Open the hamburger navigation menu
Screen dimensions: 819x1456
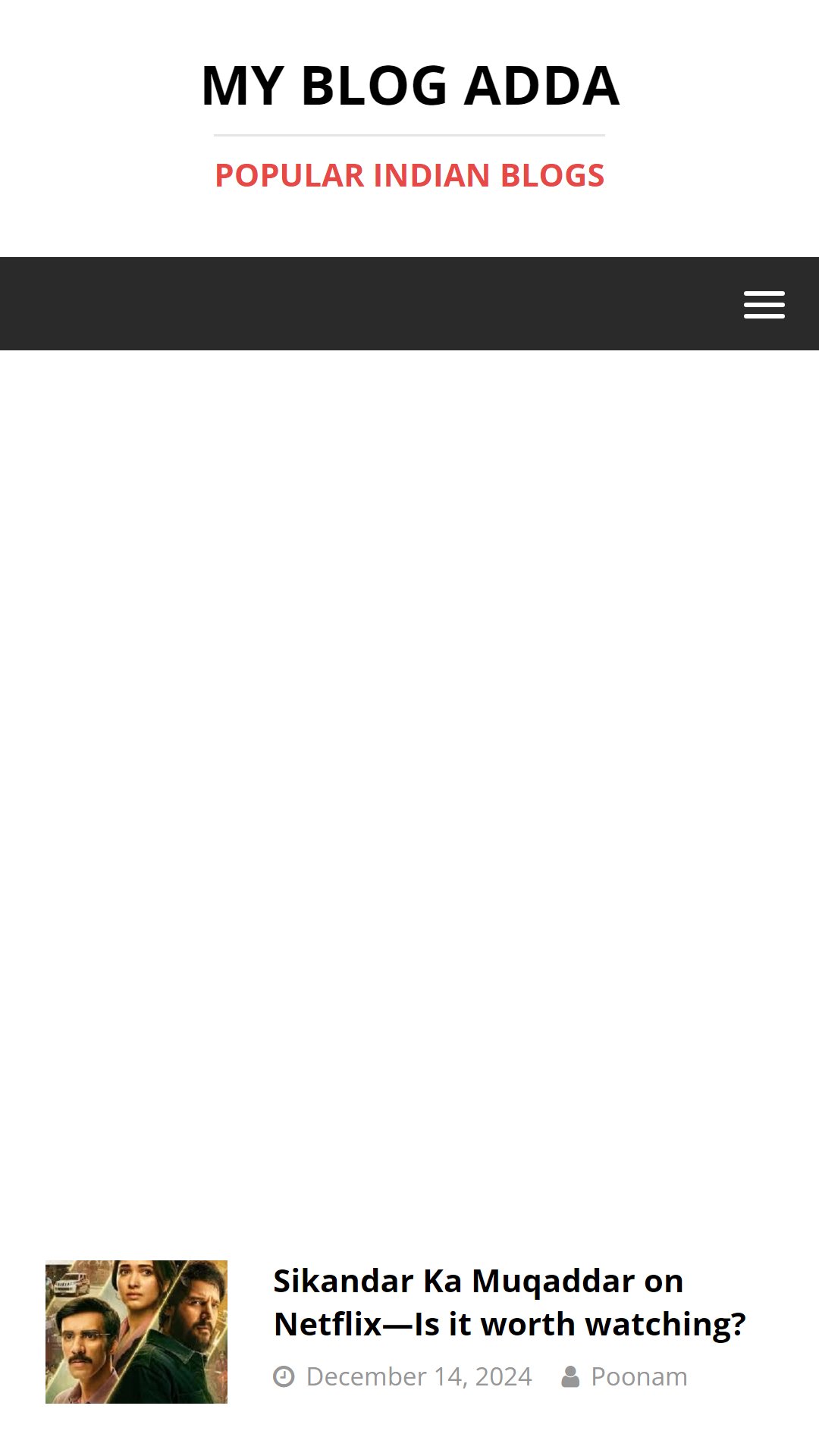click(x=764, y=305)
